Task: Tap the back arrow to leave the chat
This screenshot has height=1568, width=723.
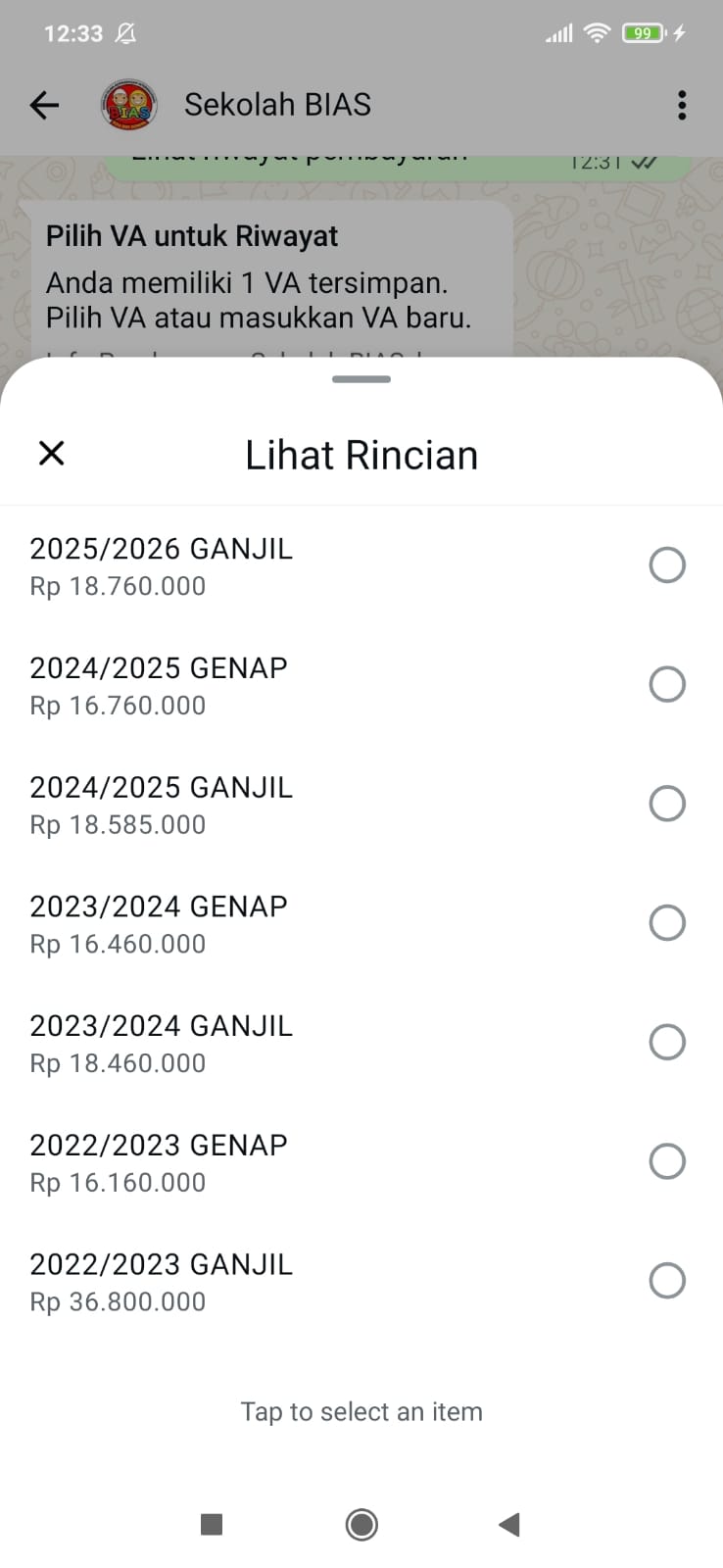Action: point(44,104)
